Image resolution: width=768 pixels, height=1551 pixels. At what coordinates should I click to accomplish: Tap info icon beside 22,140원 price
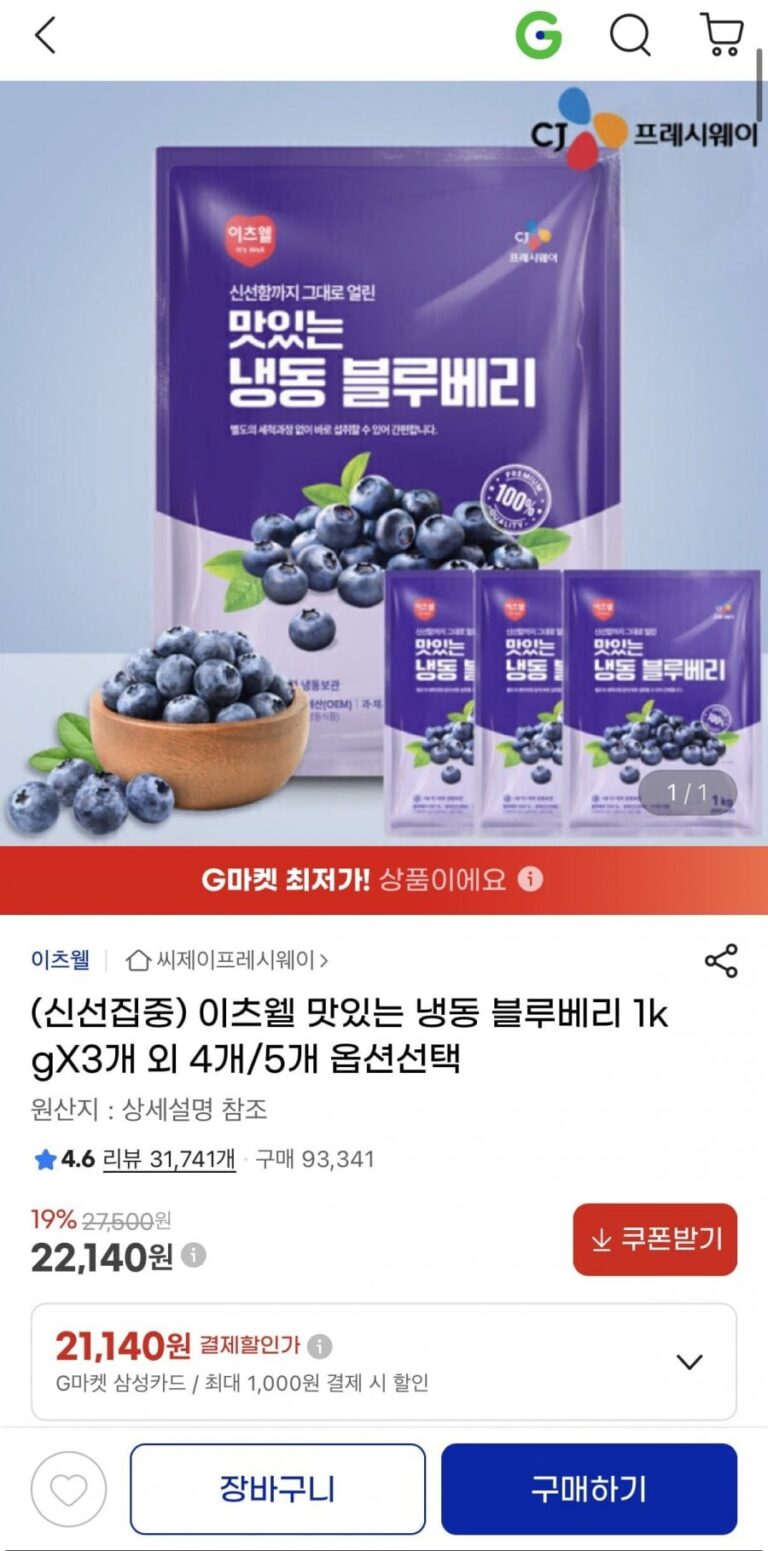point(194,1255)
